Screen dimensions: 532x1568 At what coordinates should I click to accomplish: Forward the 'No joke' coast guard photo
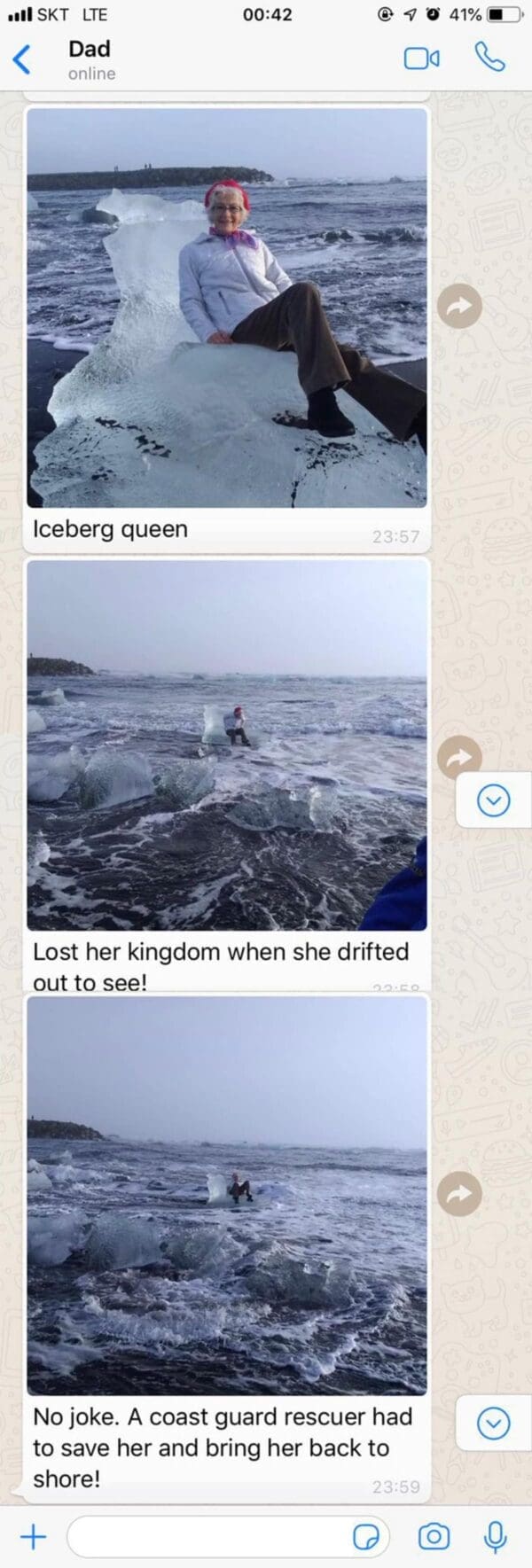click(459, 1194)
